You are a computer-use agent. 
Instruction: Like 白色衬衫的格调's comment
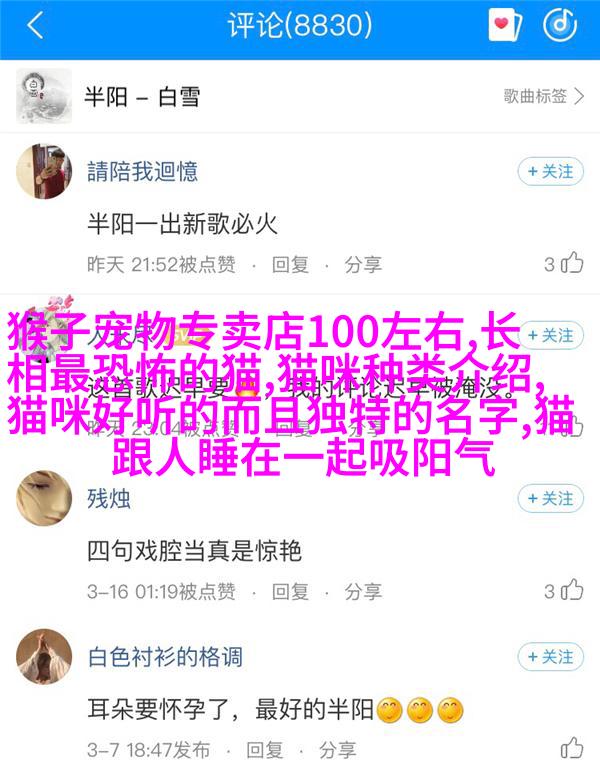point(572,748)
